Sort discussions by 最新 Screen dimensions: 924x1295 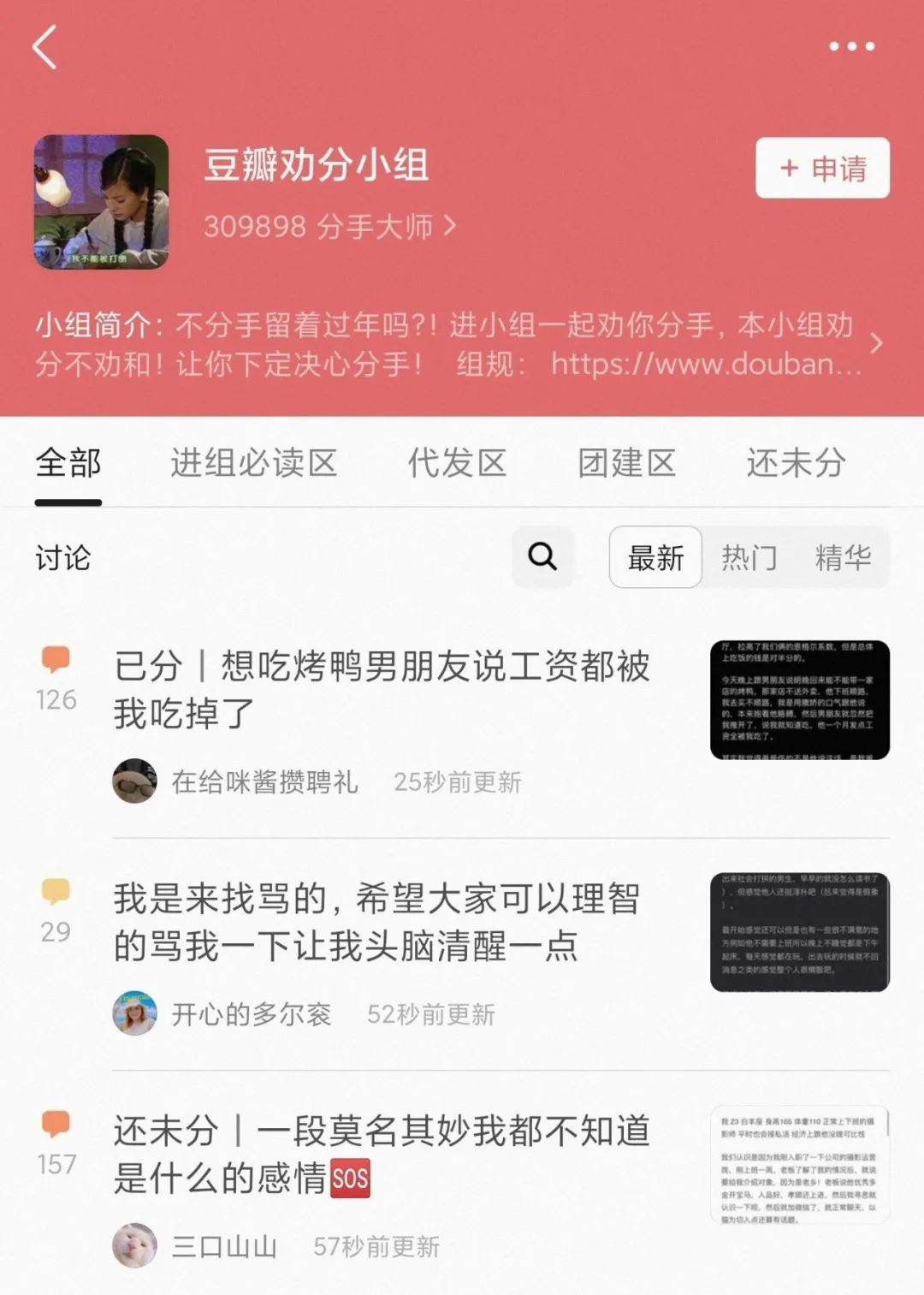coord(655,558)
